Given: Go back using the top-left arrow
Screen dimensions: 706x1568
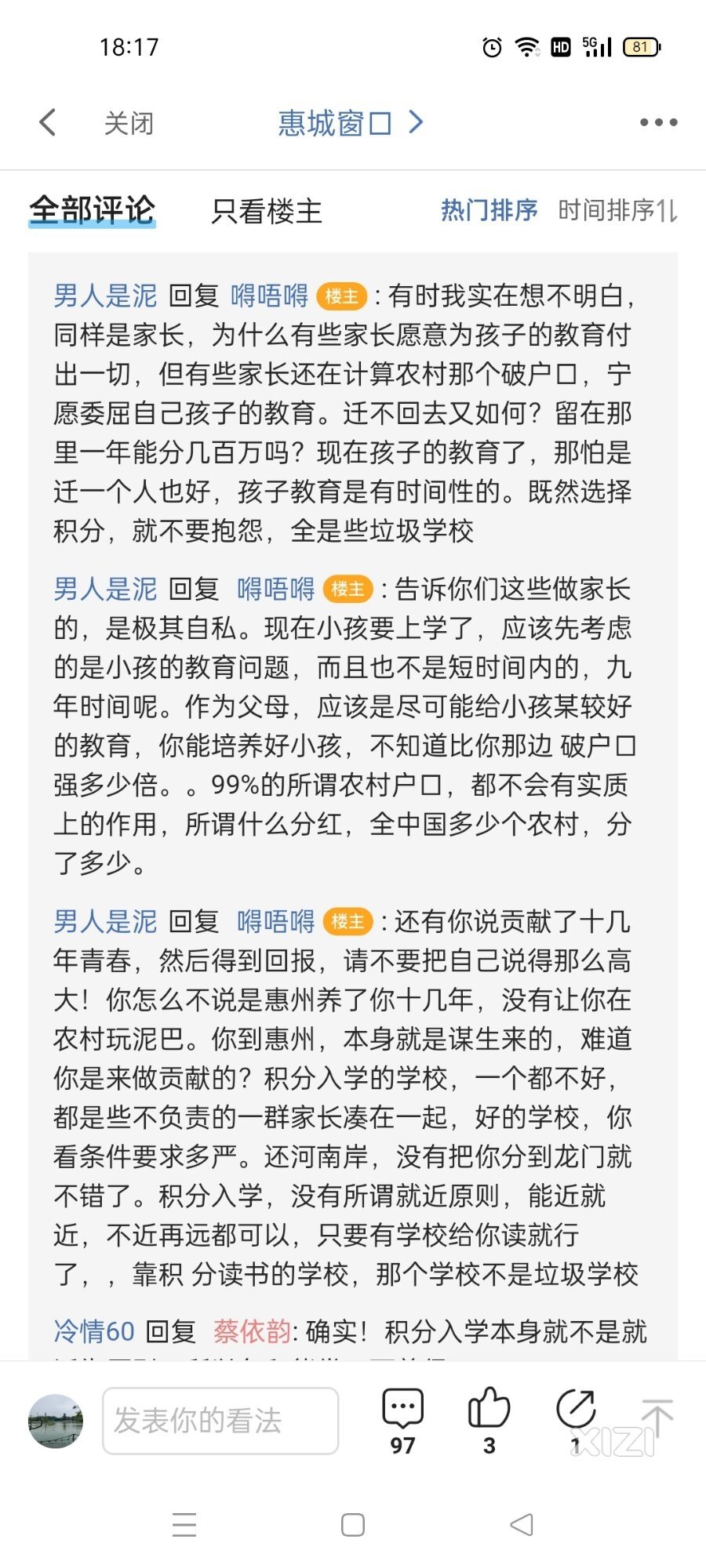Looking at the screenshot, I should click(48, 122).
